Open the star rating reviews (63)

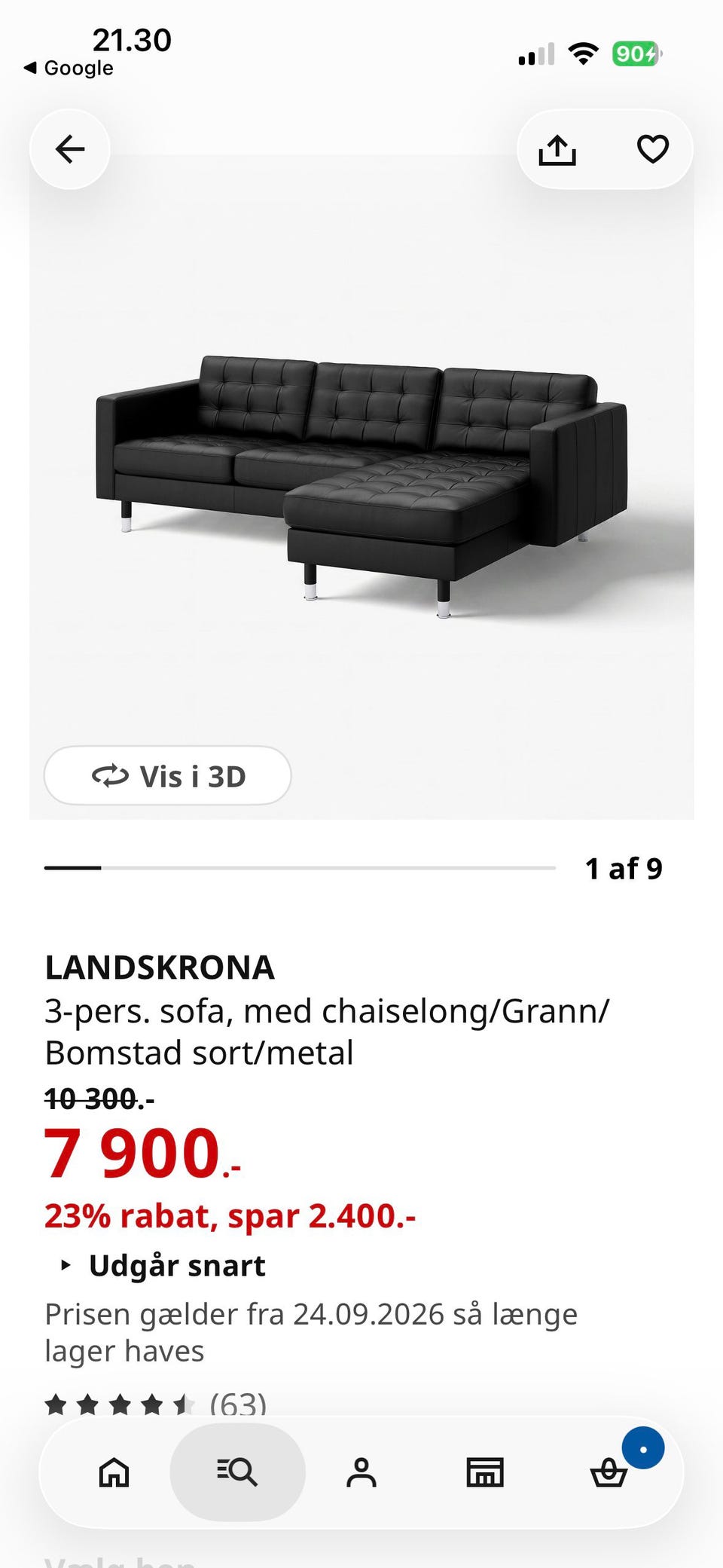pos(156,1403)
